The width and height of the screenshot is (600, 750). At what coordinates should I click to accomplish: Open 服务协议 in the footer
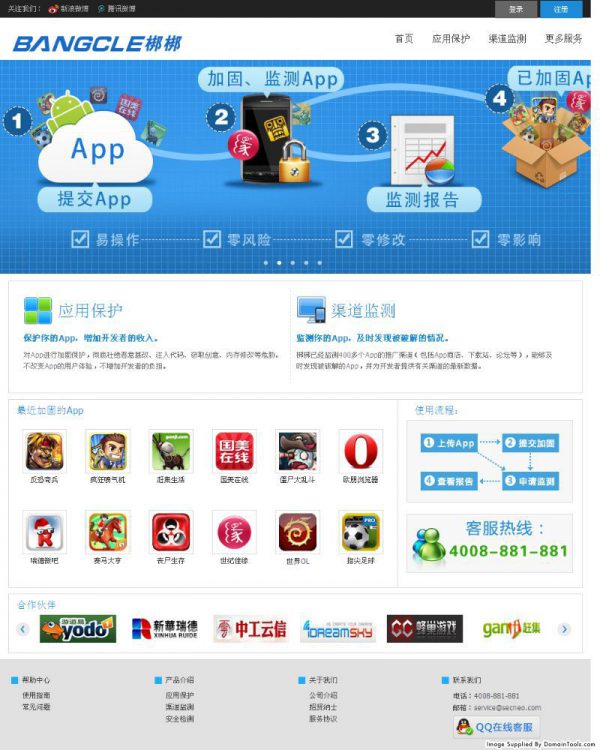pyautogui.click(x=323, y=718)
